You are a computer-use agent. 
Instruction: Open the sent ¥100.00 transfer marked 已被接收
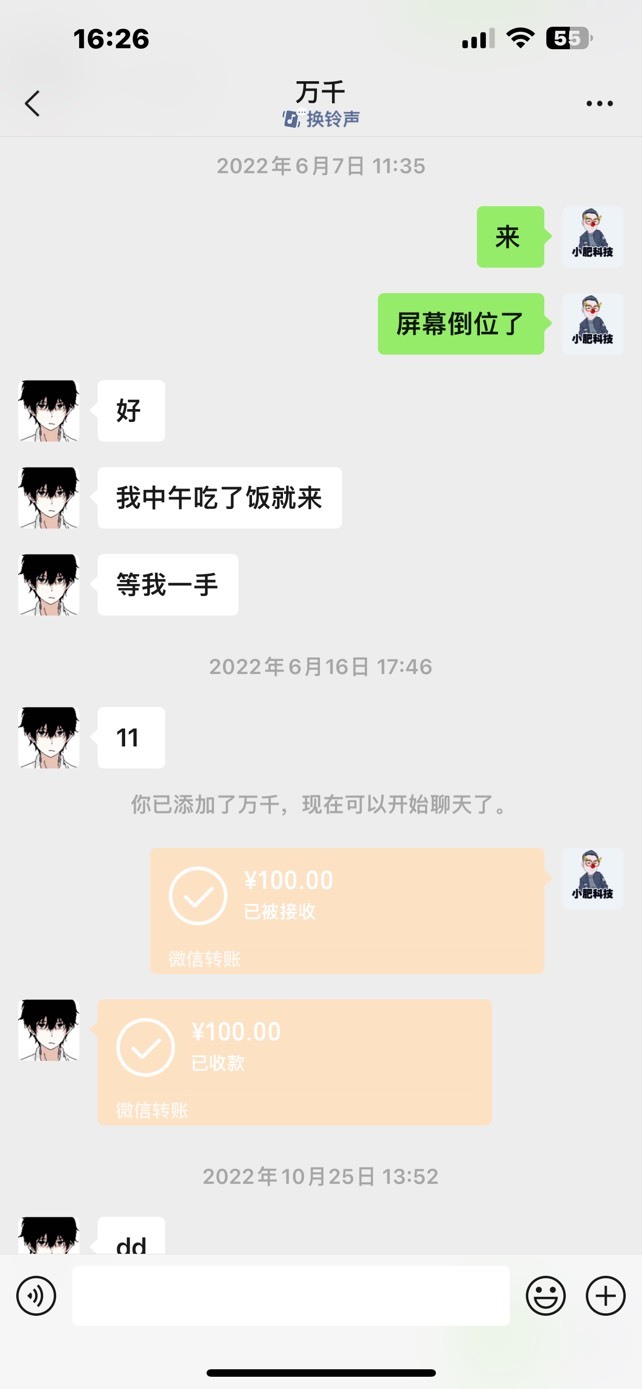(347, 911)
